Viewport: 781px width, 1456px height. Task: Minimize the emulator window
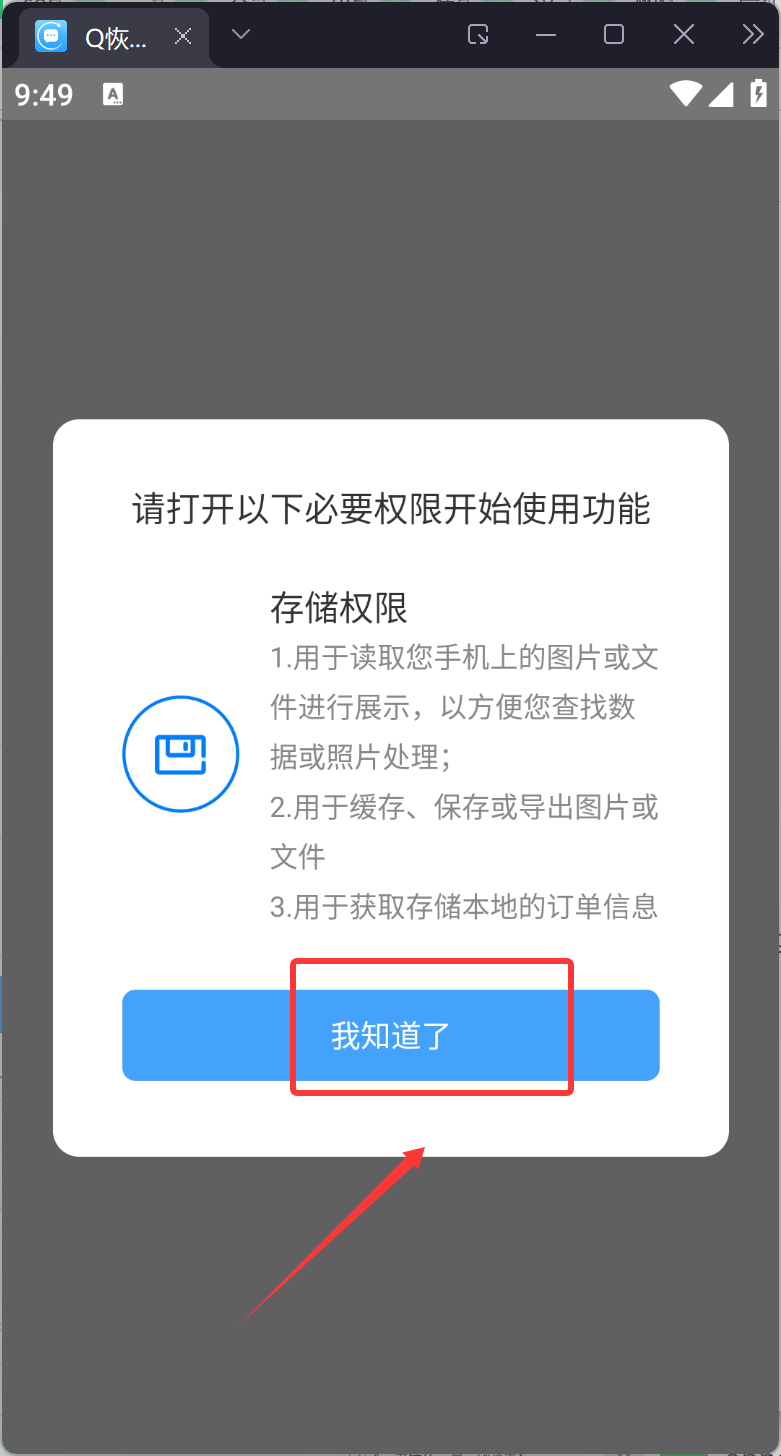point(545,35)
